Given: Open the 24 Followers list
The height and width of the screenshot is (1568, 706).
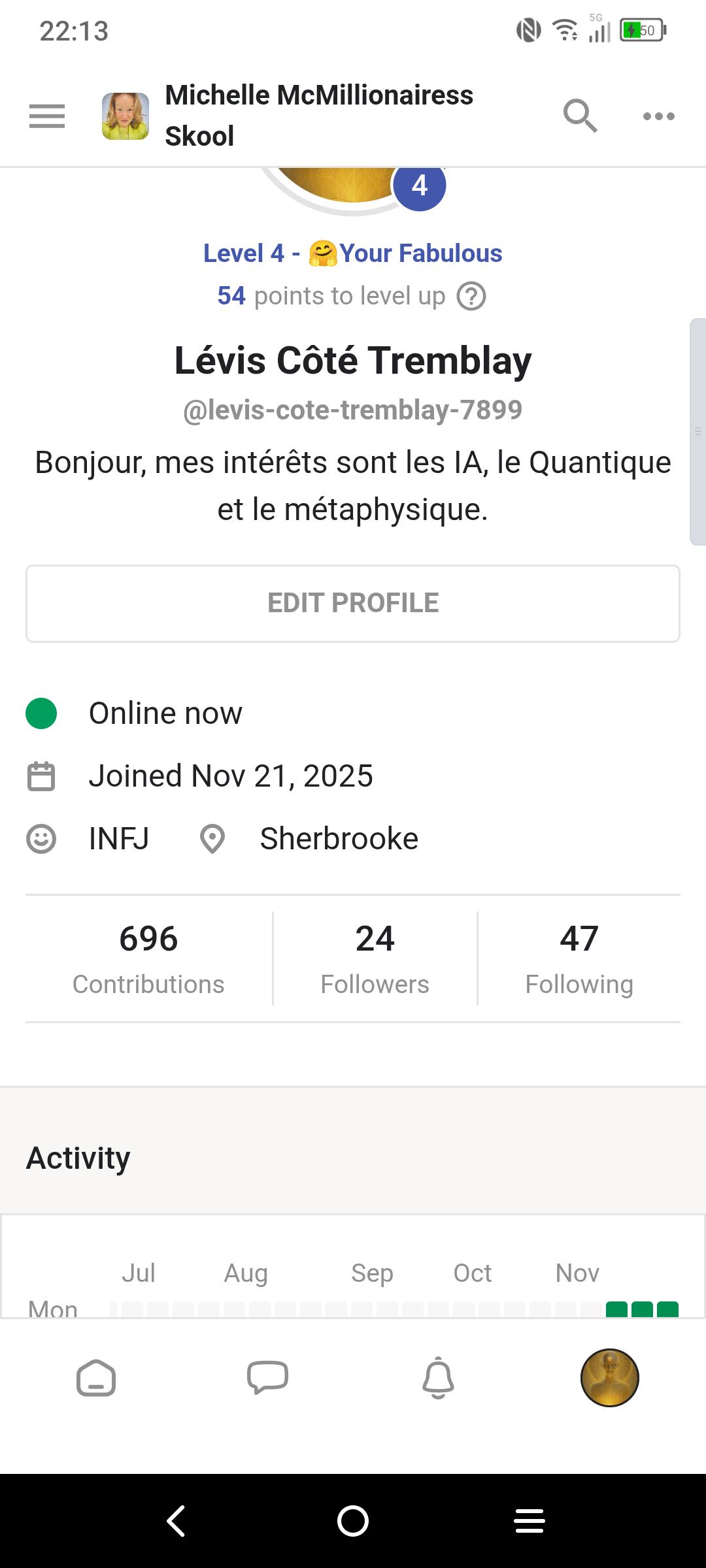Looking at the screenshot, I should 375,958.
